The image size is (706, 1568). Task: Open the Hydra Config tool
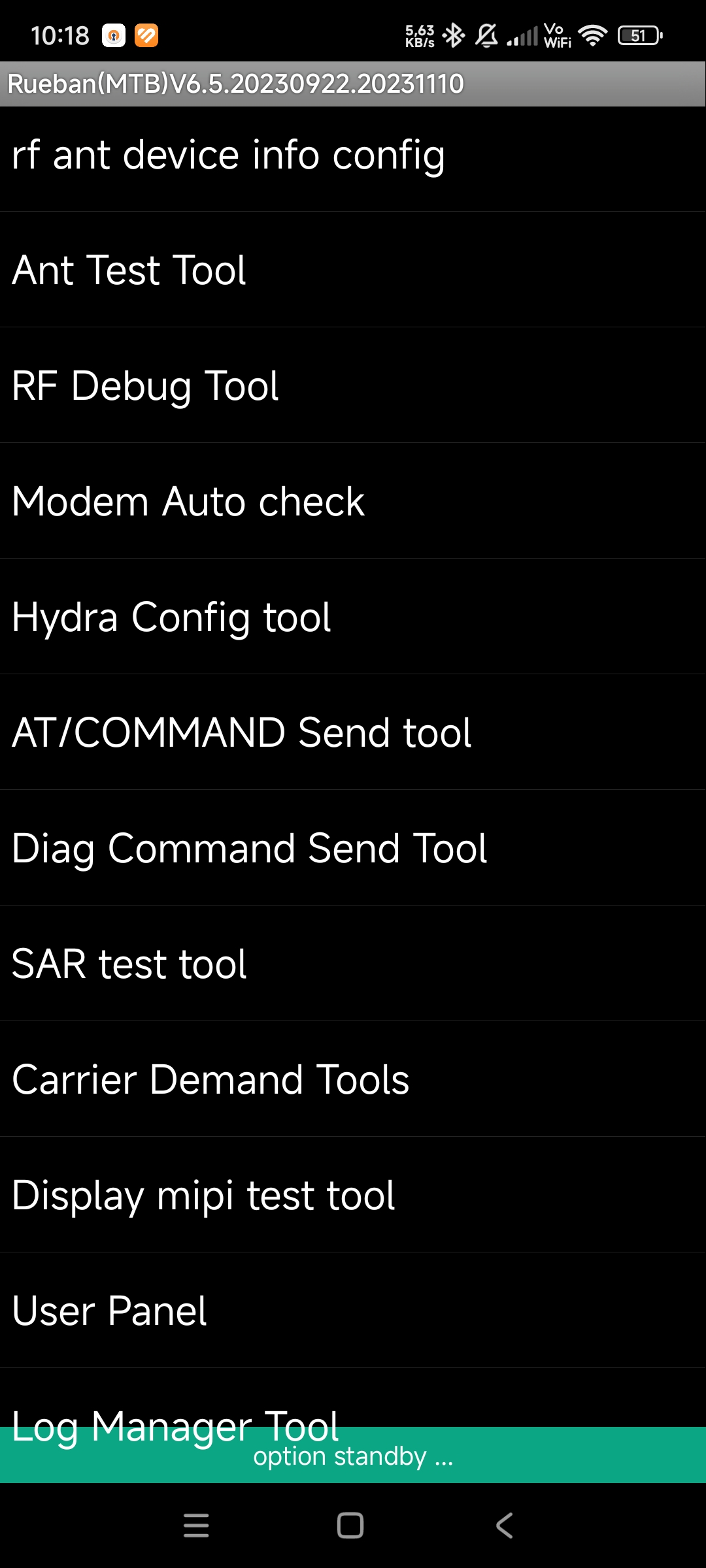coord(353,616)
